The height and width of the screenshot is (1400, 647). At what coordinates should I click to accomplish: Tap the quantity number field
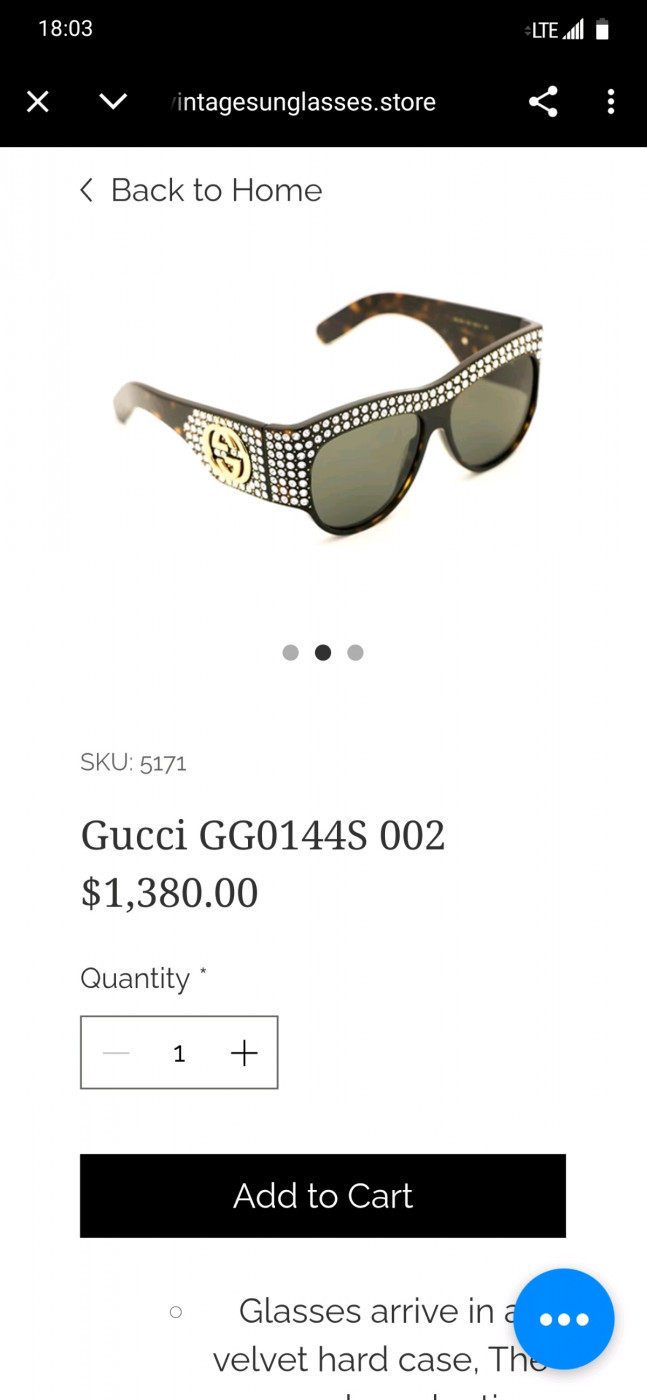click(179, 1053)
